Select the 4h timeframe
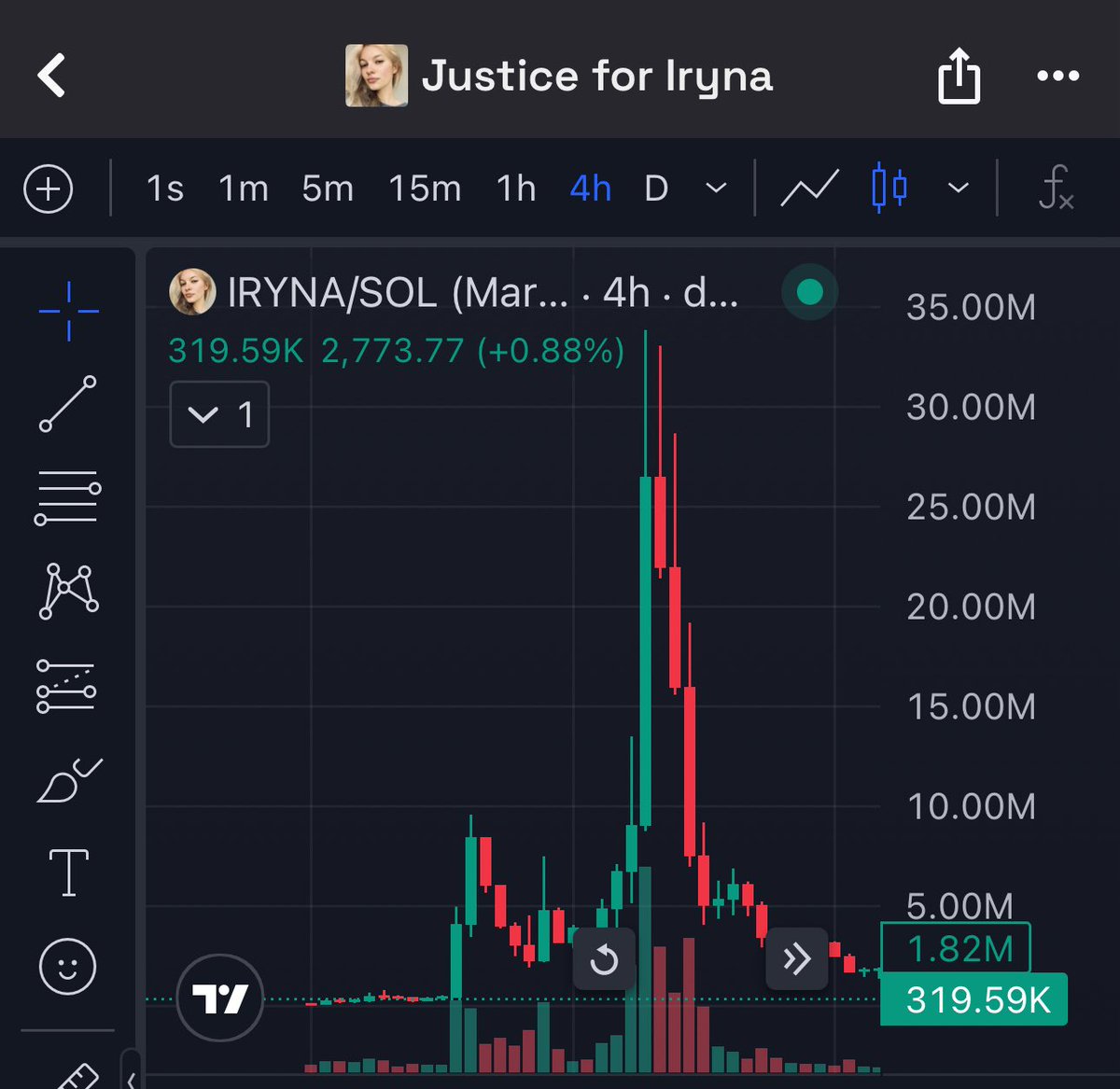Image resolution: width=1120 pixels, height=1089 pixels. pos(590,189)
